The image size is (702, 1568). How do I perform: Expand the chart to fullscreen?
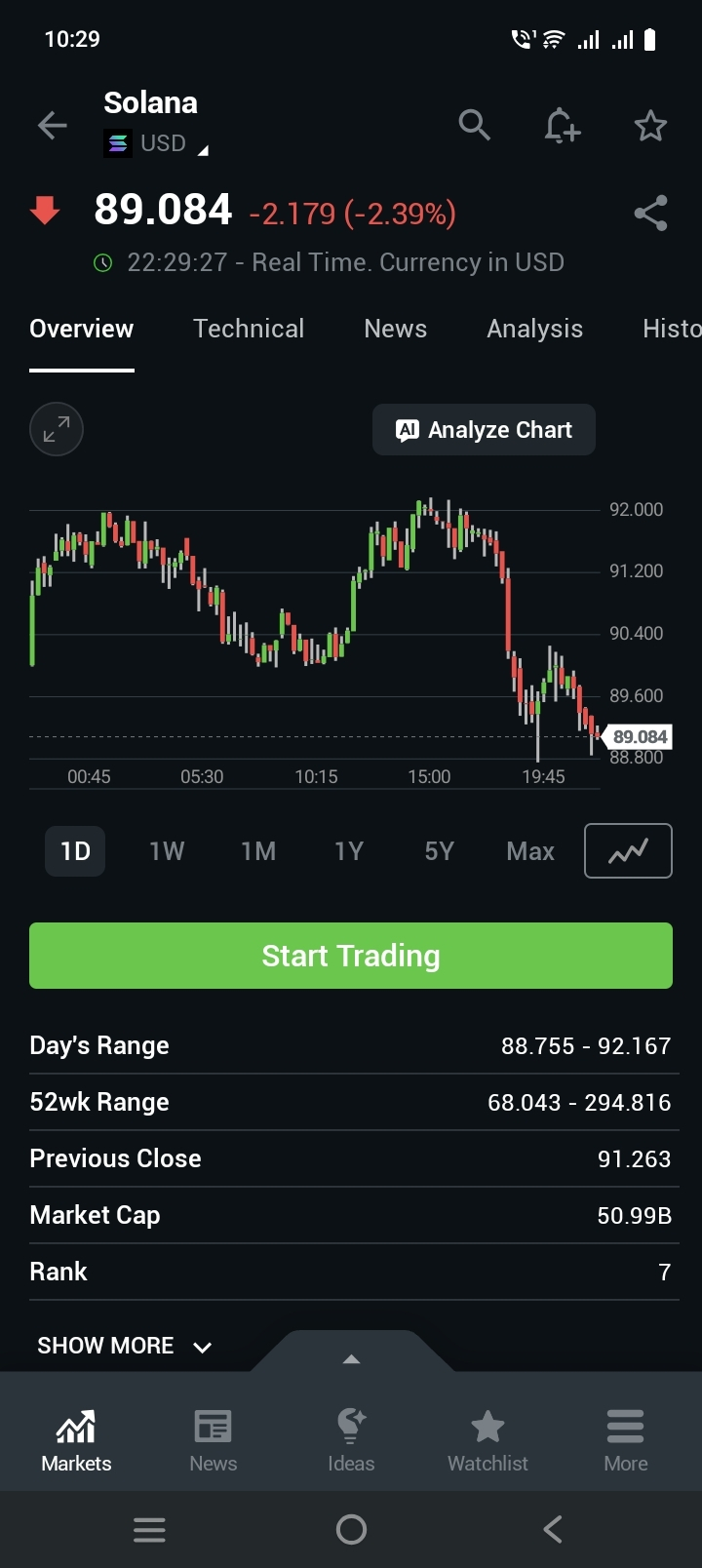click(x=57, y=429)
